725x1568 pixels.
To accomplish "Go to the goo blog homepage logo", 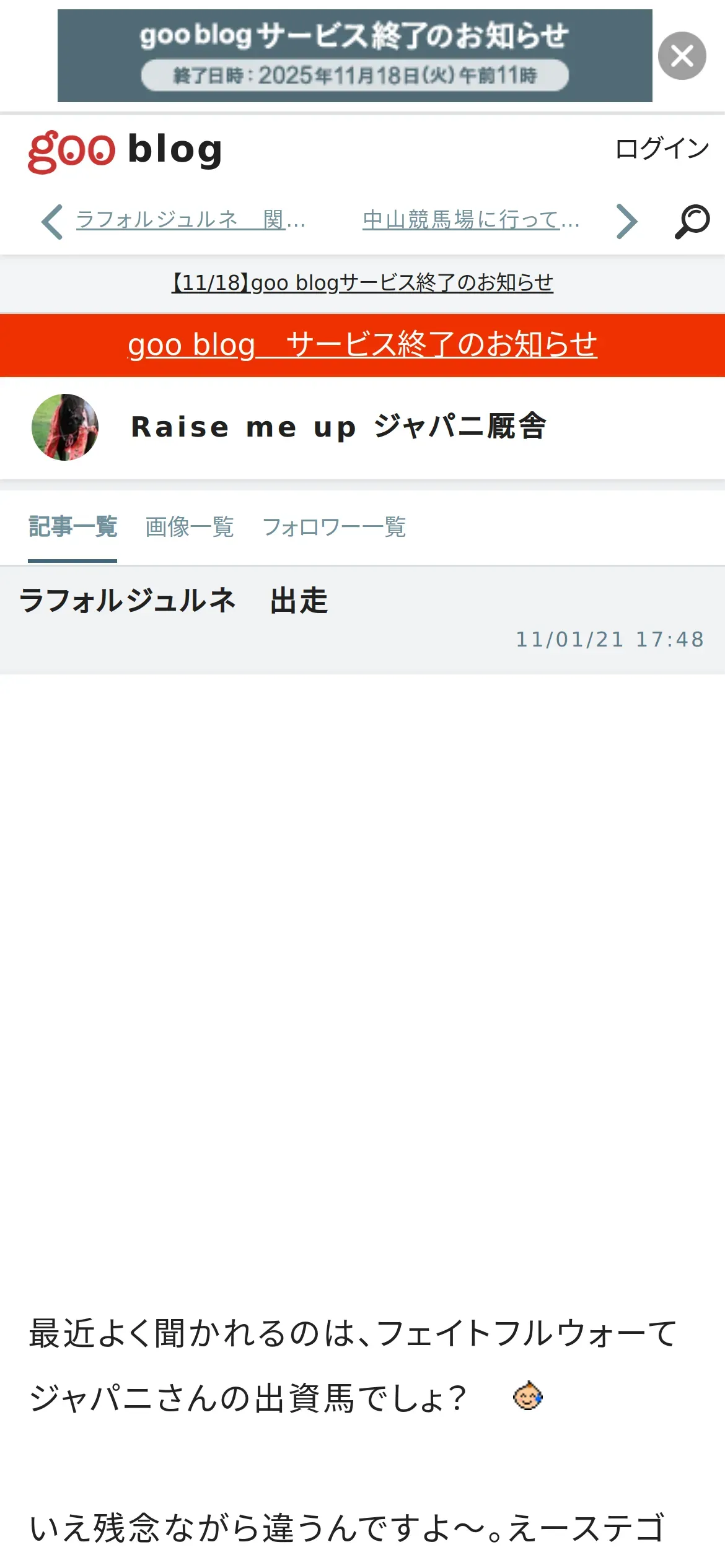I will click(x=125, y=151).
